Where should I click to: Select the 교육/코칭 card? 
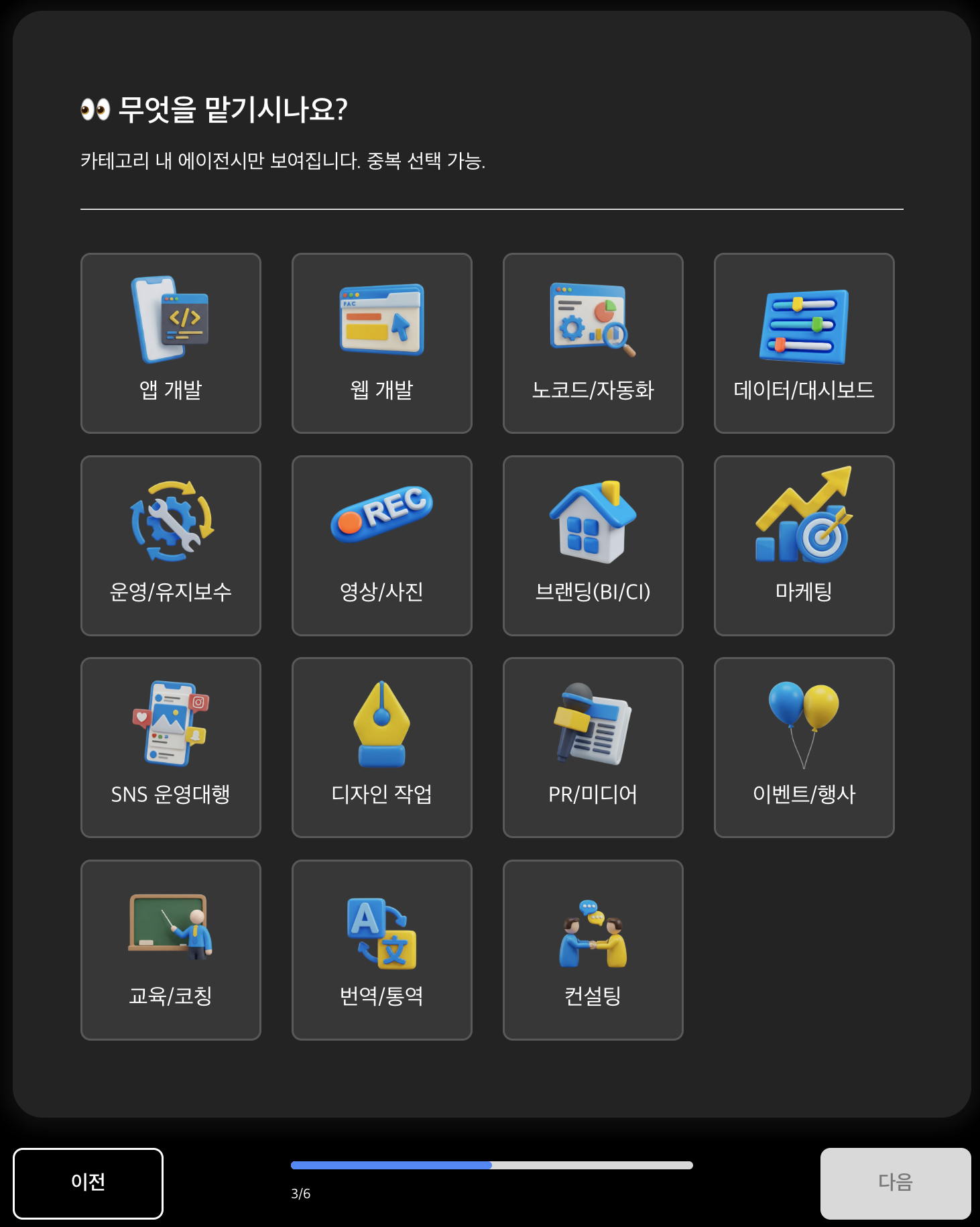coord(170,950)
